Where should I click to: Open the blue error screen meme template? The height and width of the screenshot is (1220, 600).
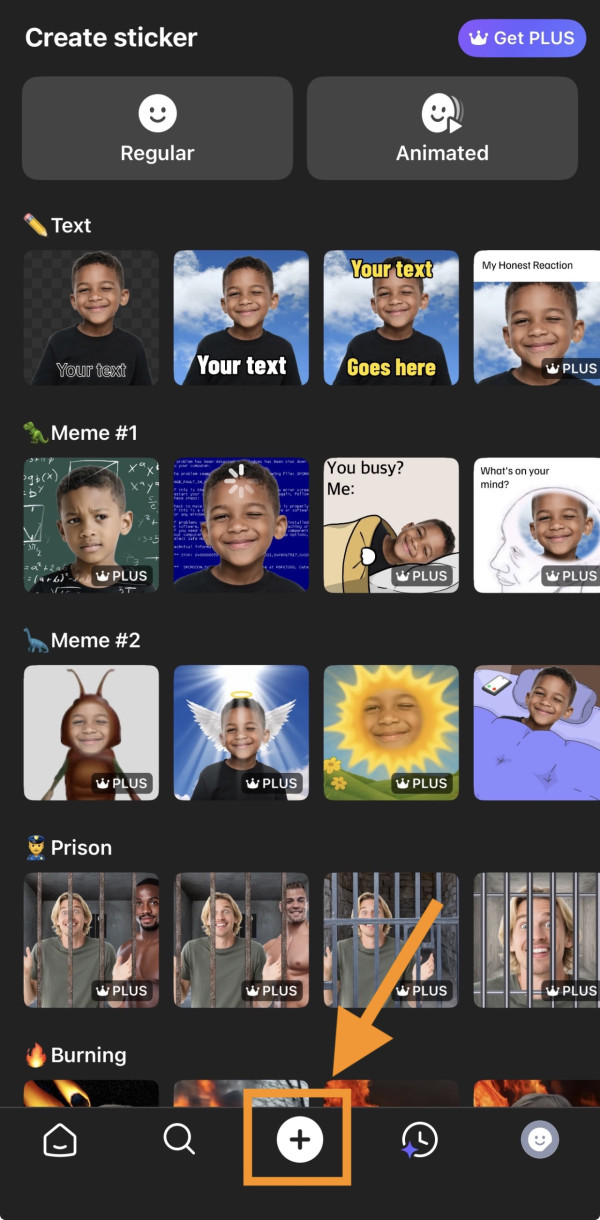coord(241,525)
